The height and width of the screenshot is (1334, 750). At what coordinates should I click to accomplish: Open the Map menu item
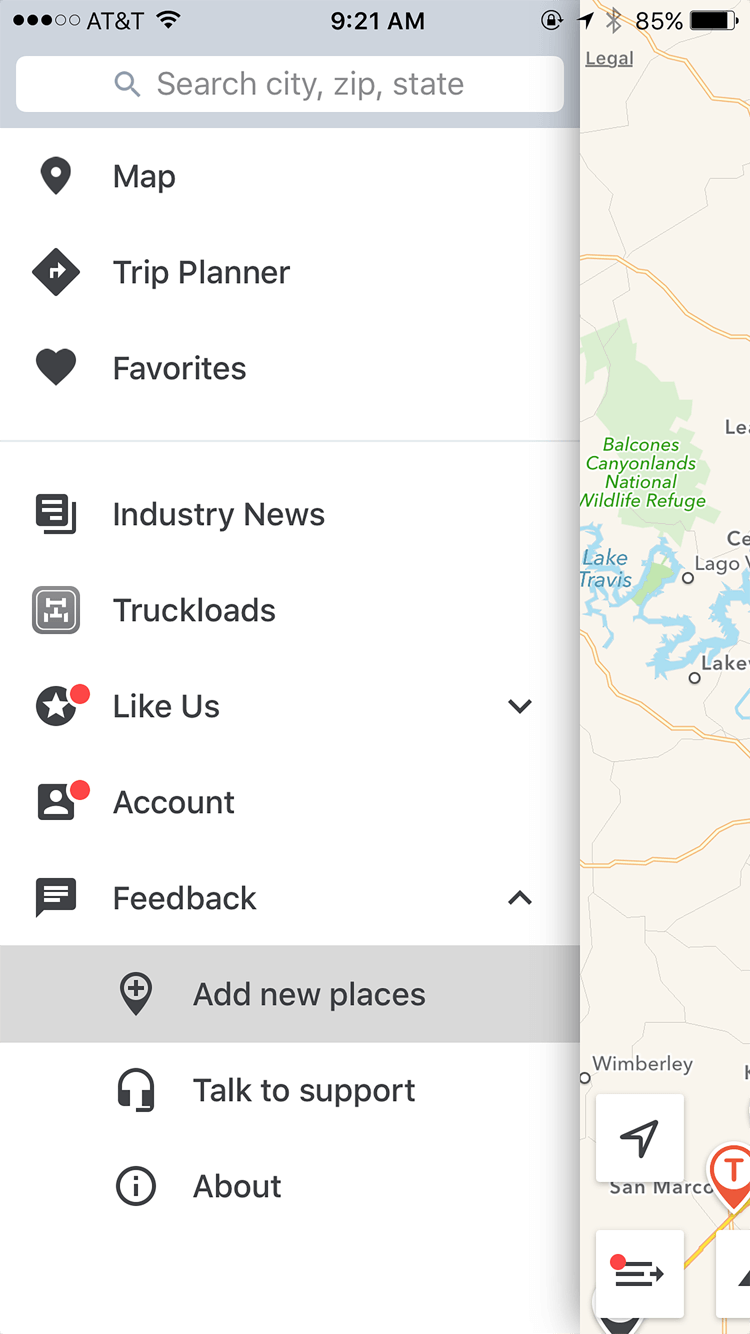coord(290,176)
